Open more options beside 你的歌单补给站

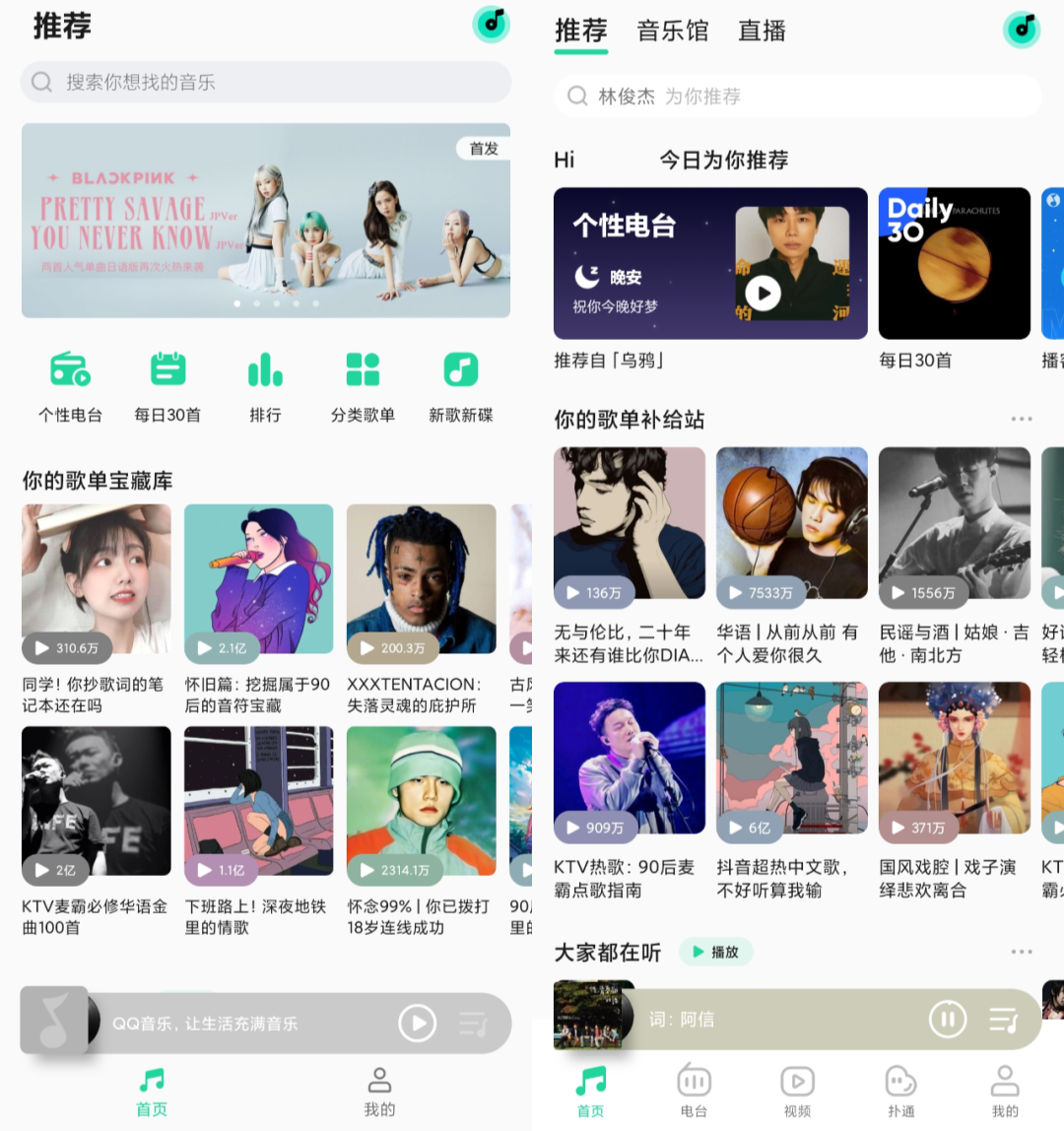[1022, 419]
